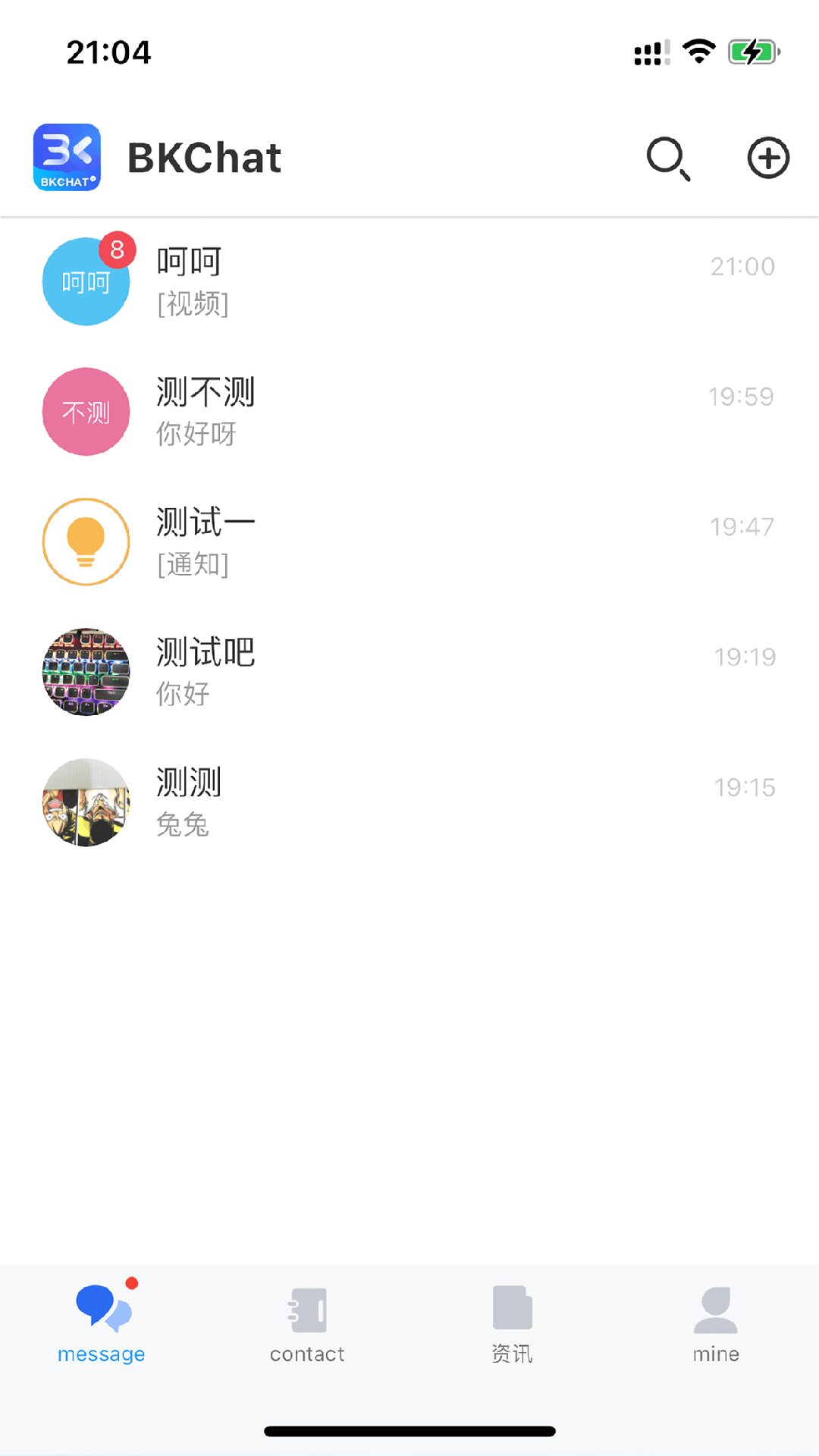This screenshot has height=1456, width=819.
Task: Tap the 资讯 news icon
Action: click(x=511, y=1304)
